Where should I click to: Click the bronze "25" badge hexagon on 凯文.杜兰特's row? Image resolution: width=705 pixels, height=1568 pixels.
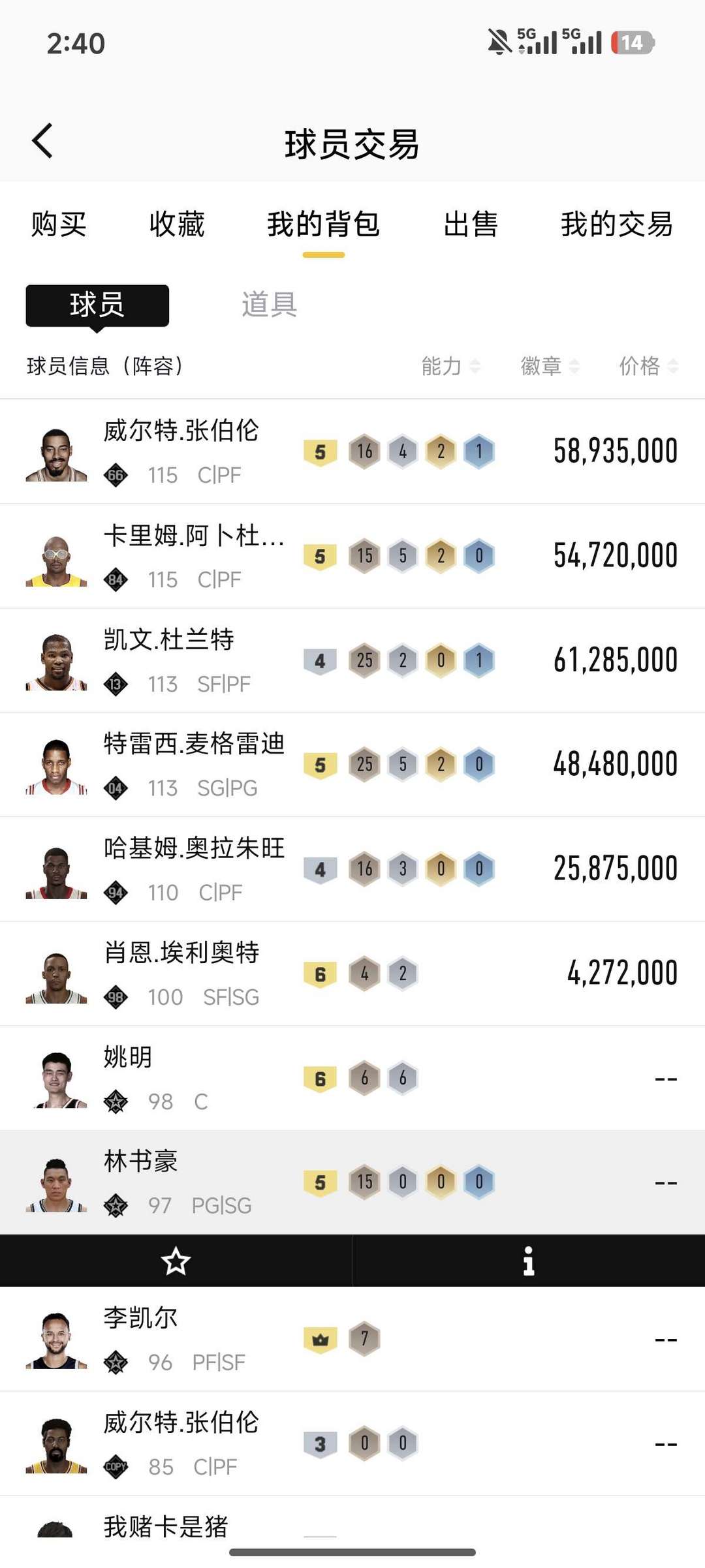point(364,660)
